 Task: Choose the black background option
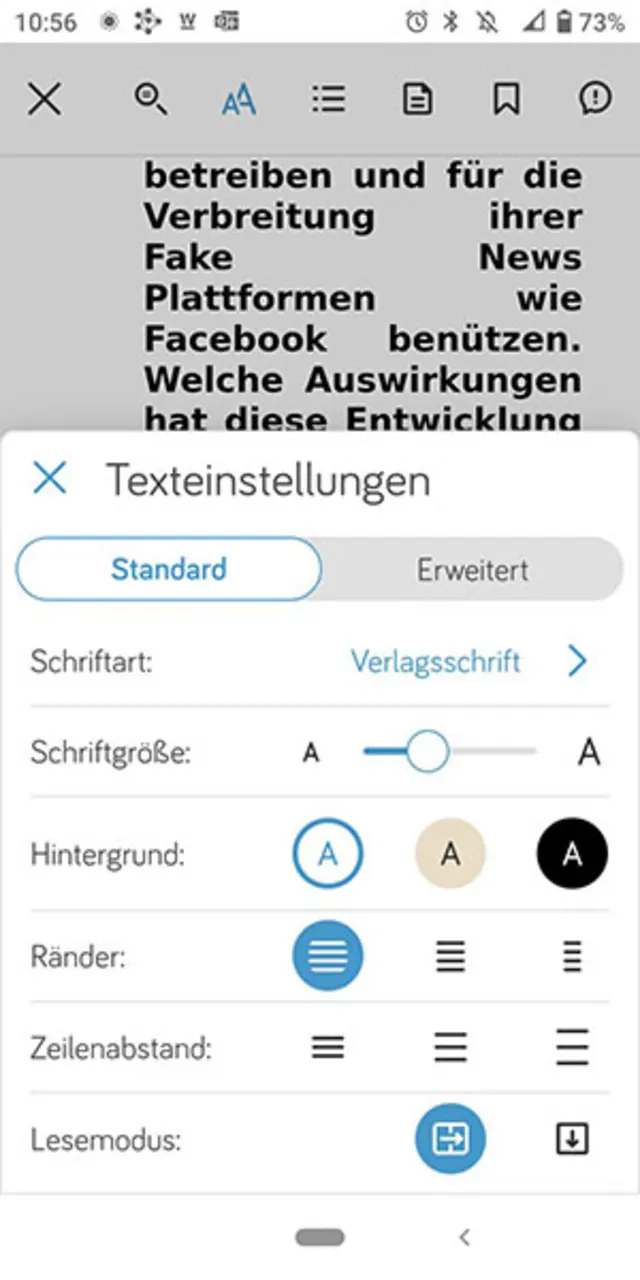coord(572,855)
